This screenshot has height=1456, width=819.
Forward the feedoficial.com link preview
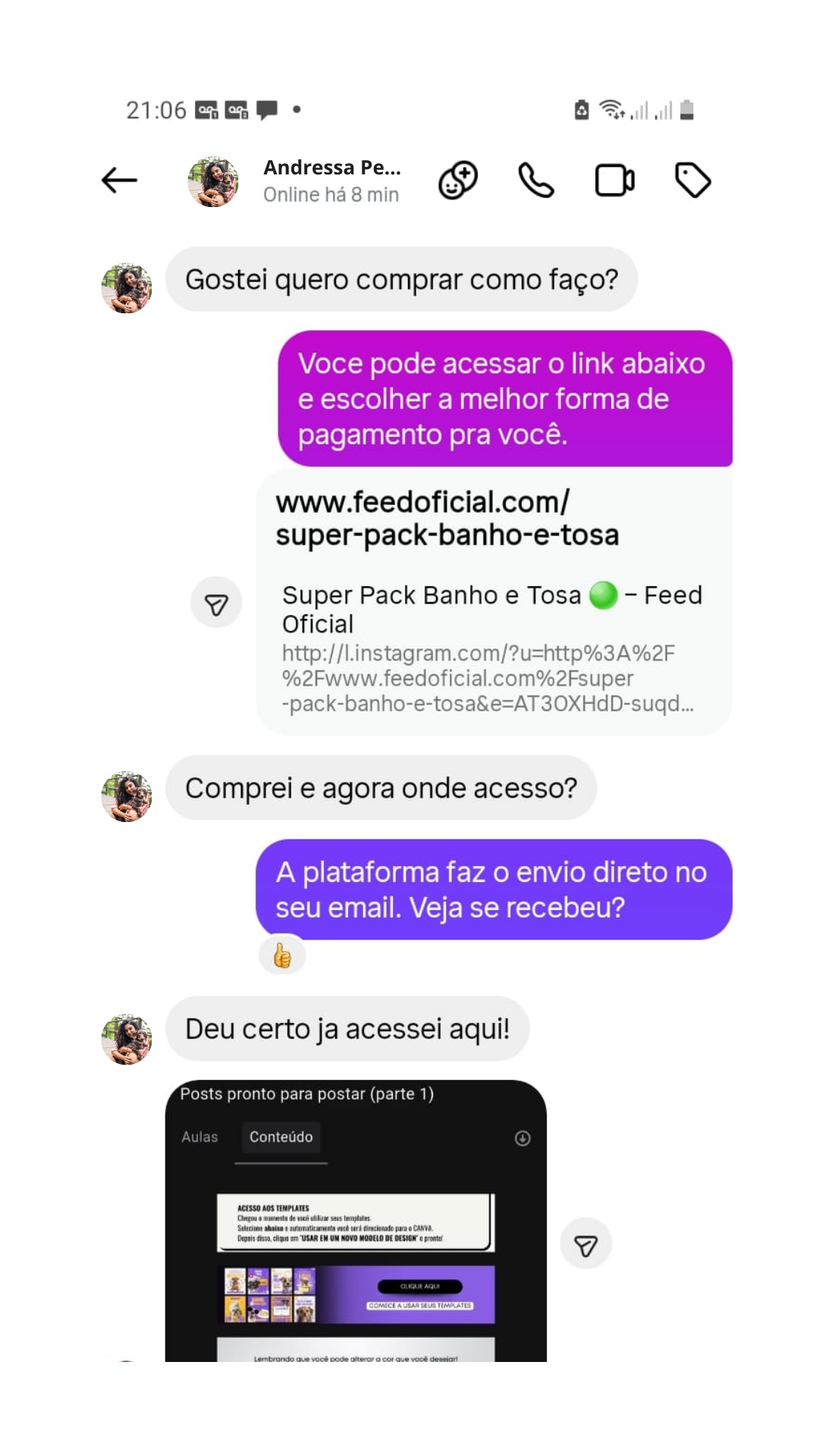point(218,601)
